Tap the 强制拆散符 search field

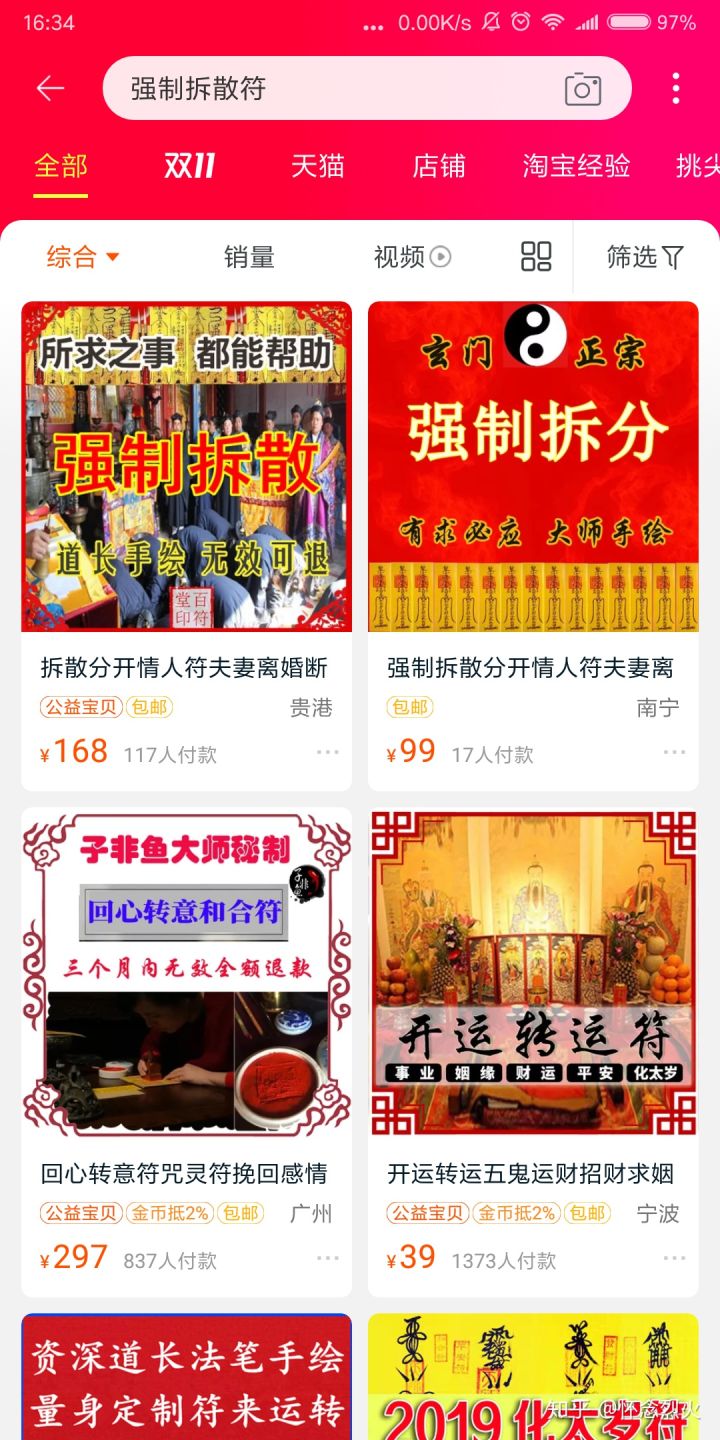[330, 88]
